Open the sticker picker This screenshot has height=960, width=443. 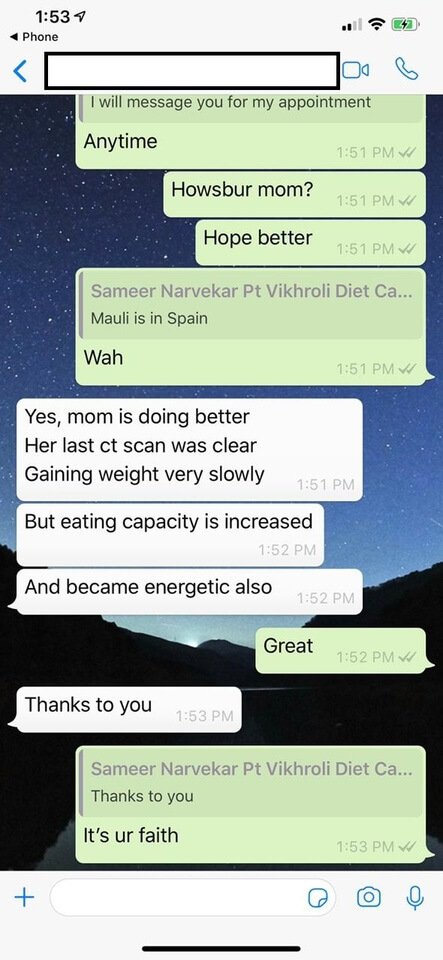[318, 898]
